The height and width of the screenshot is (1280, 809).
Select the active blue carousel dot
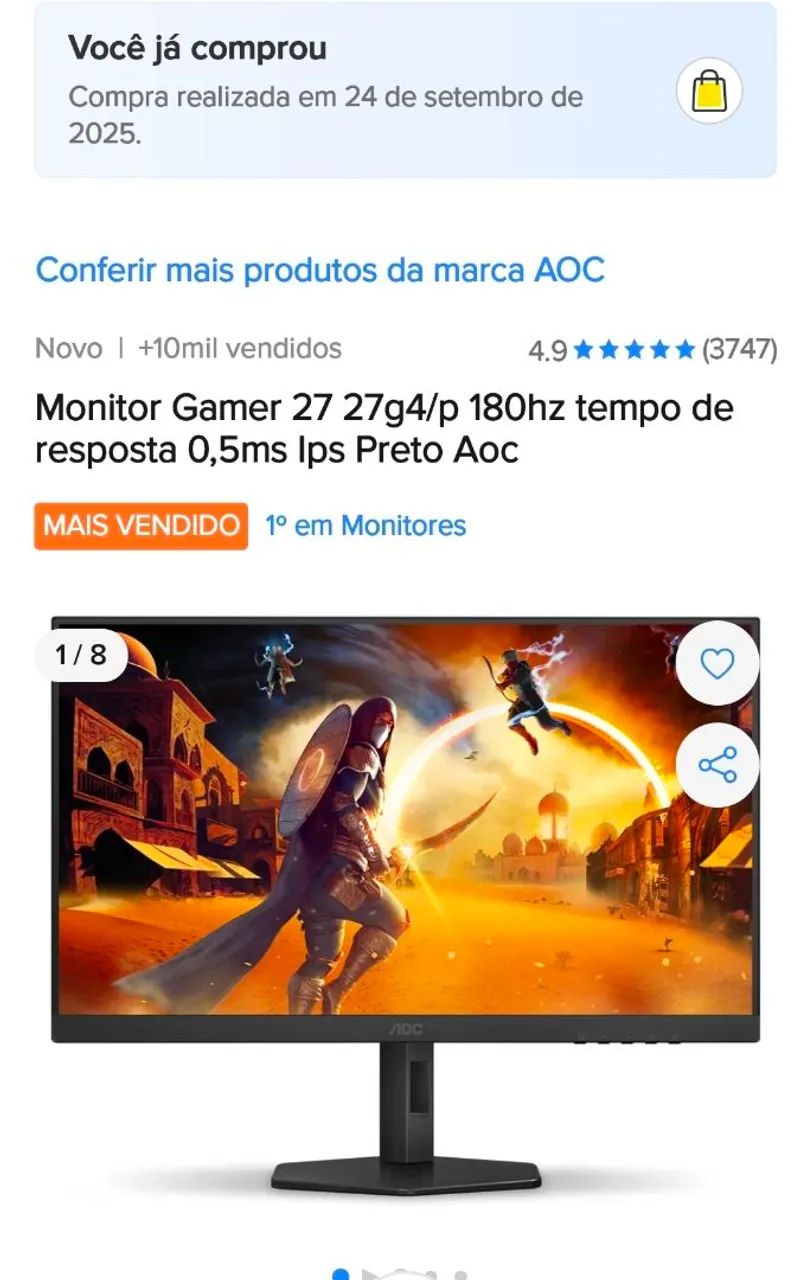point(339,1273)
